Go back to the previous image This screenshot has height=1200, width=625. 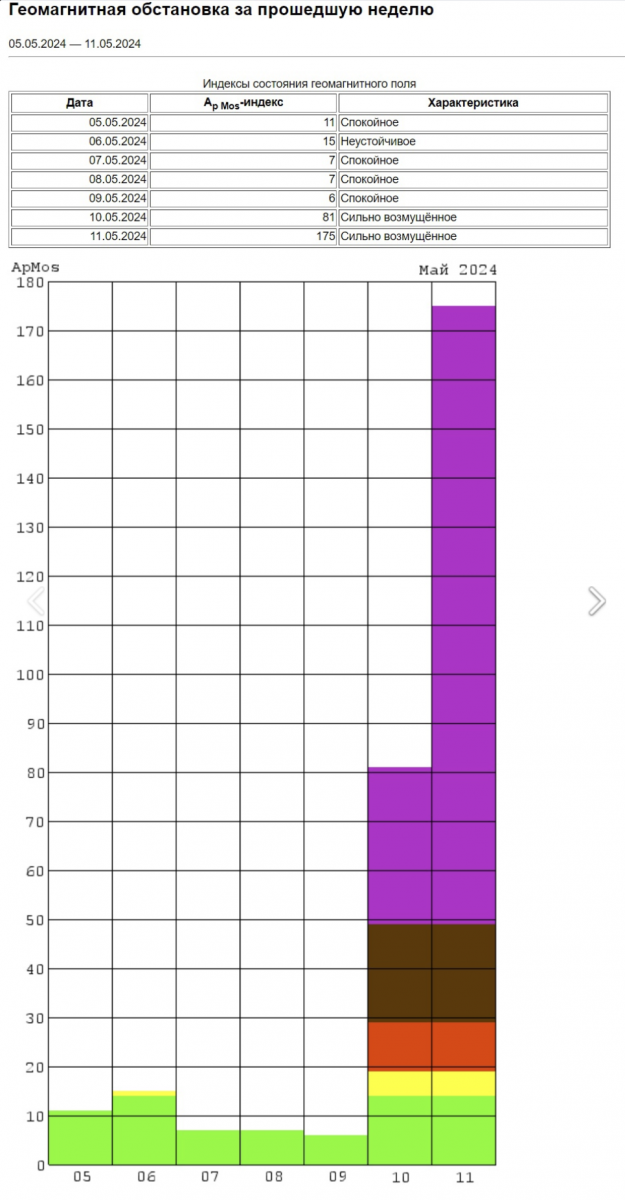[36, 601]
